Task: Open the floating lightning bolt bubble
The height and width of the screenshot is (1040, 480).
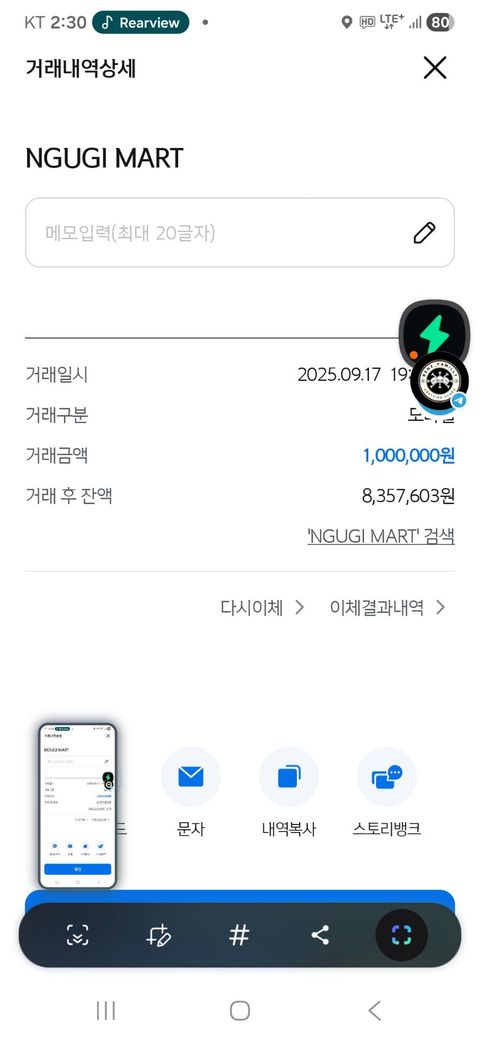Action: [x=434, y=330]
